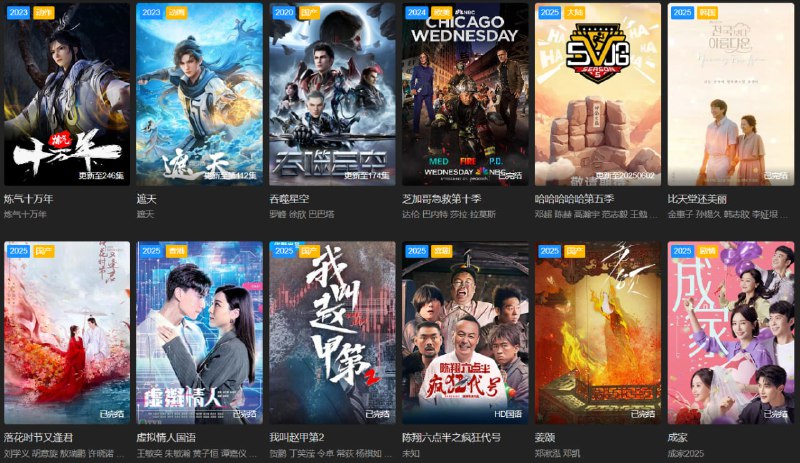Open 芝加哥急救第十季 show card
The height and width of the screenshot is (463, 800).
[465, 95]
